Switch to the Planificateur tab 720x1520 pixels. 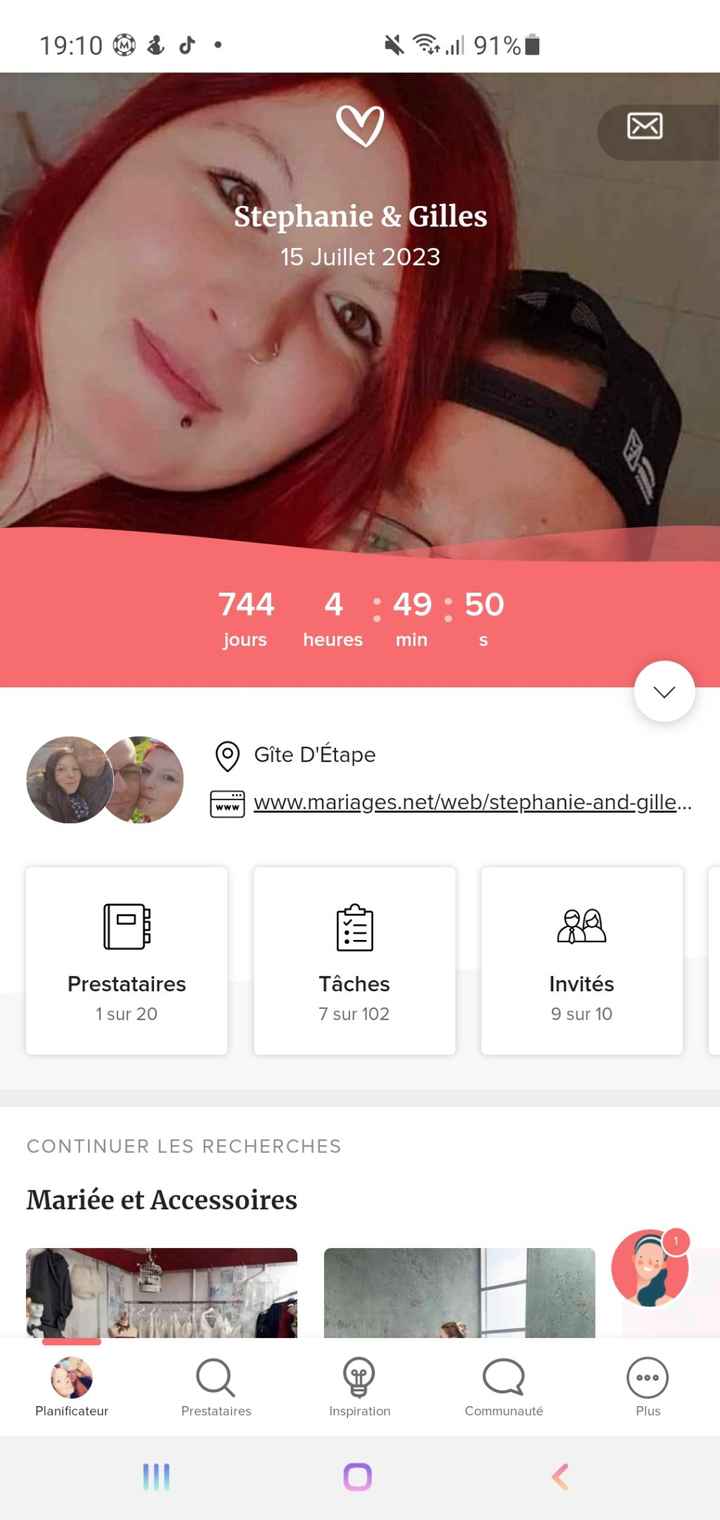[x=72, y=1387]
